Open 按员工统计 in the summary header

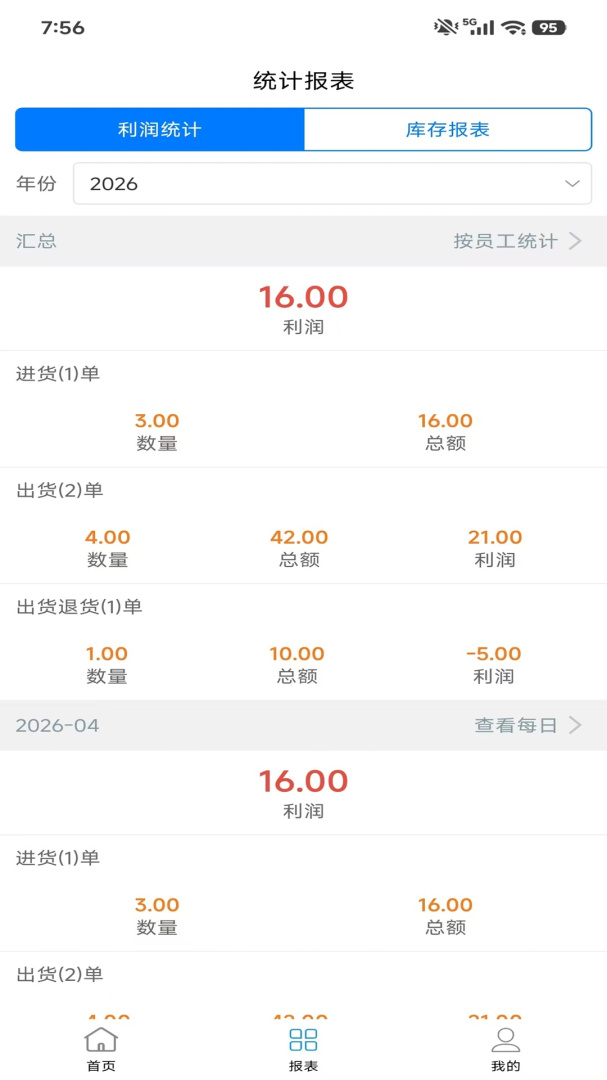click(518, 241)
